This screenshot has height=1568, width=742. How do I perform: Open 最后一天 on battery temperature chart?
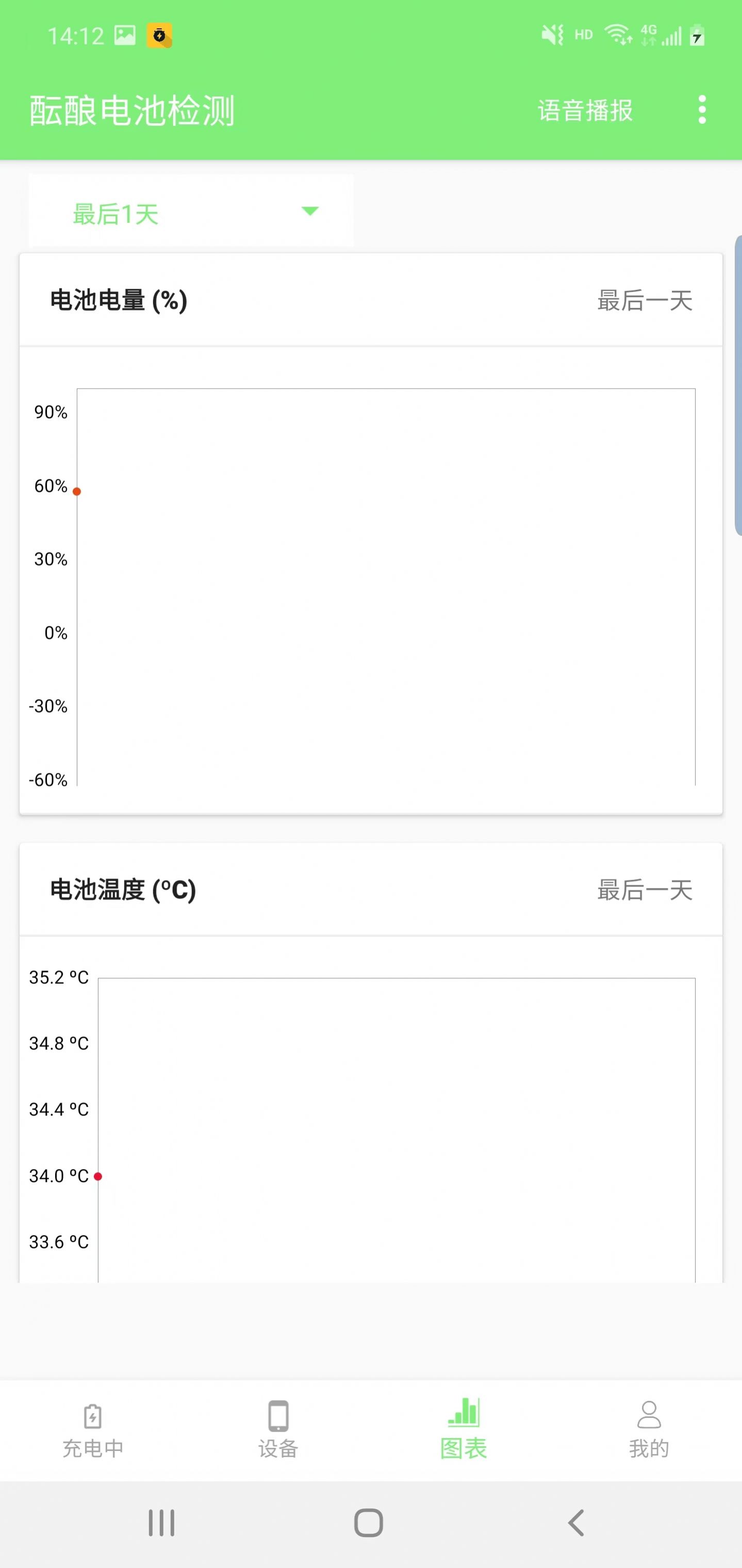[644, 891]
